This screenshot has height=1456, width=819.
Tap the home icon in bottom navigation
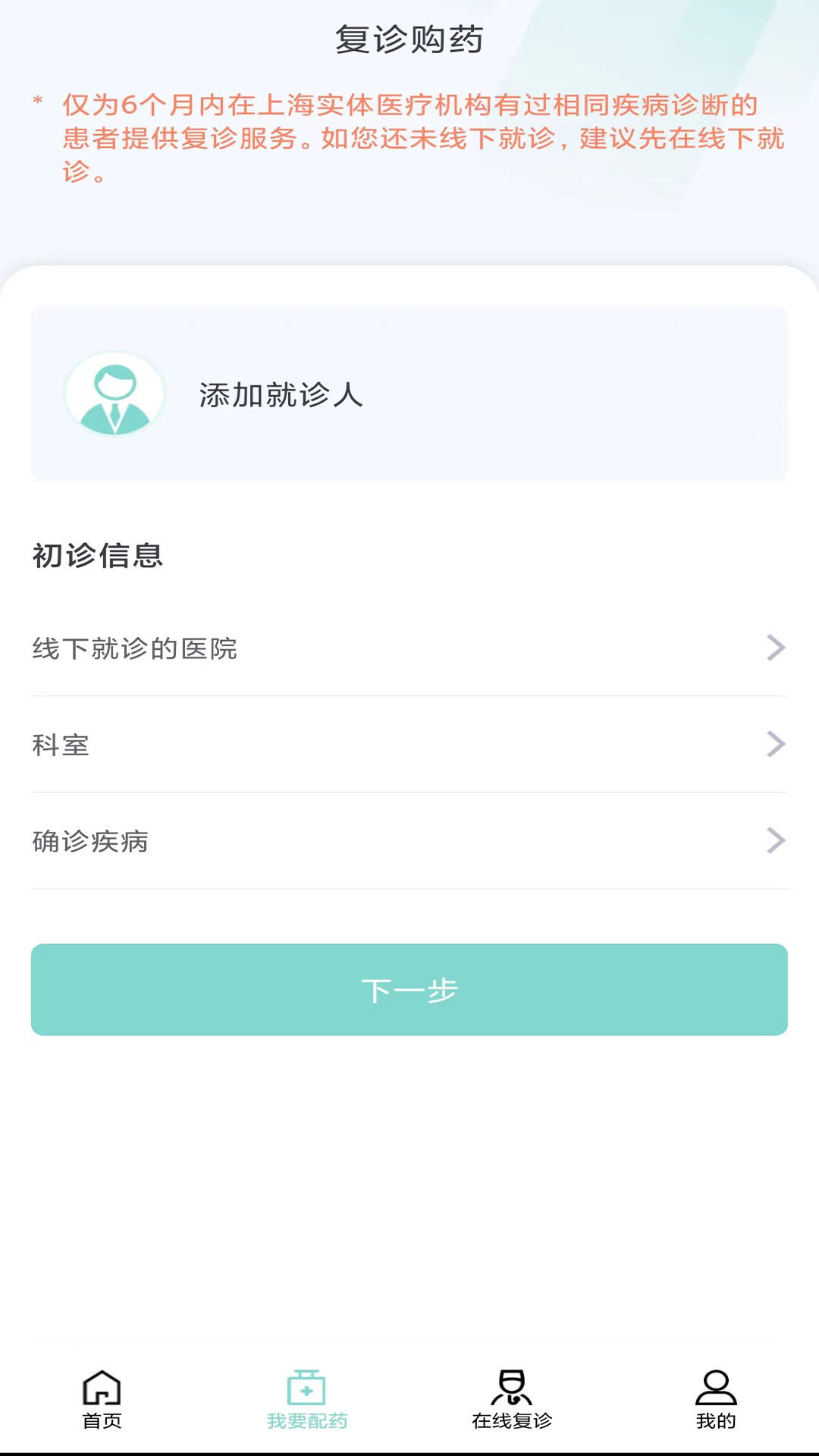click(x=102, y=1392)
